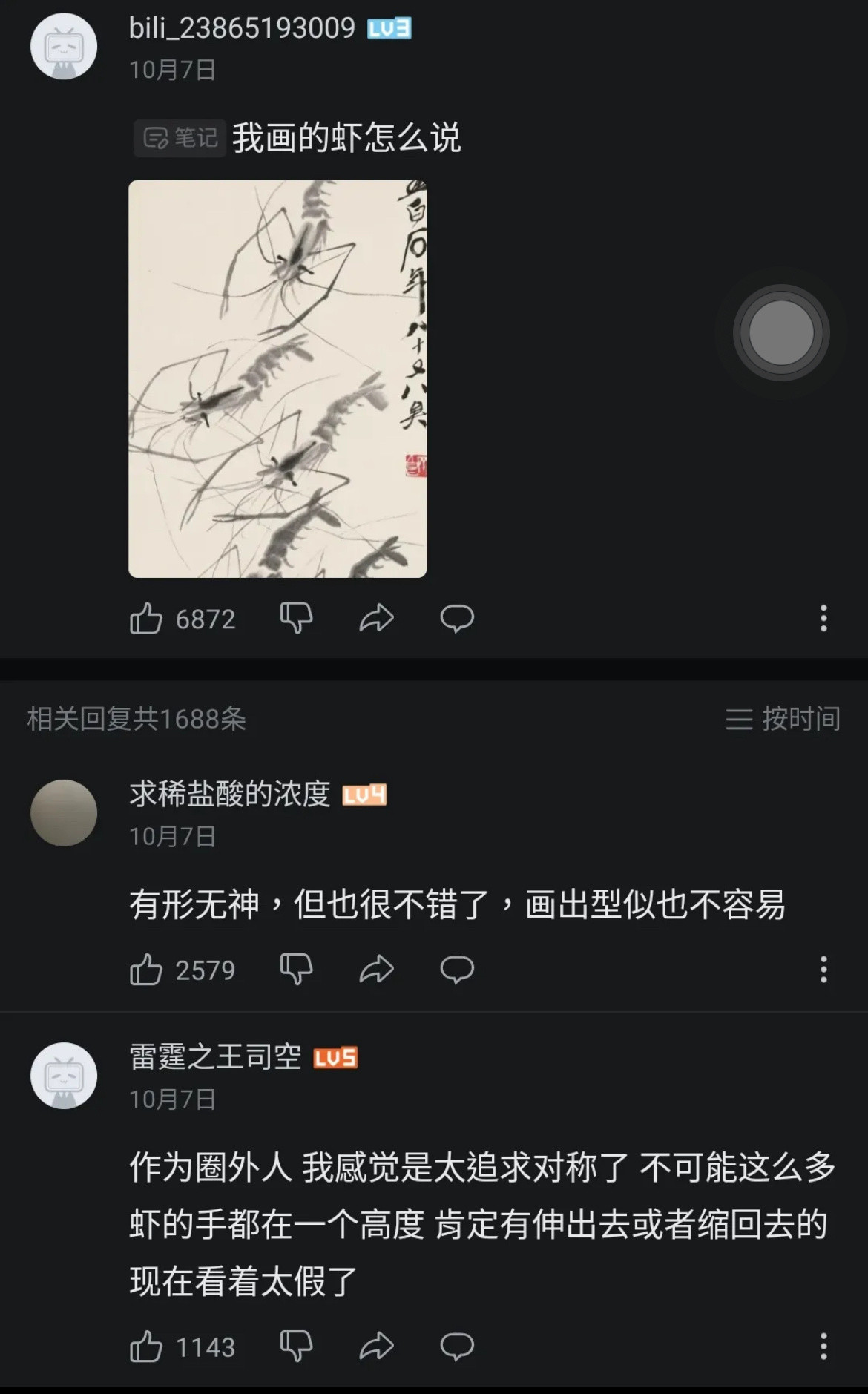
Task: Dislike the reply by 求稀盐酸的浓度
Action: click(x=296, y=969)
